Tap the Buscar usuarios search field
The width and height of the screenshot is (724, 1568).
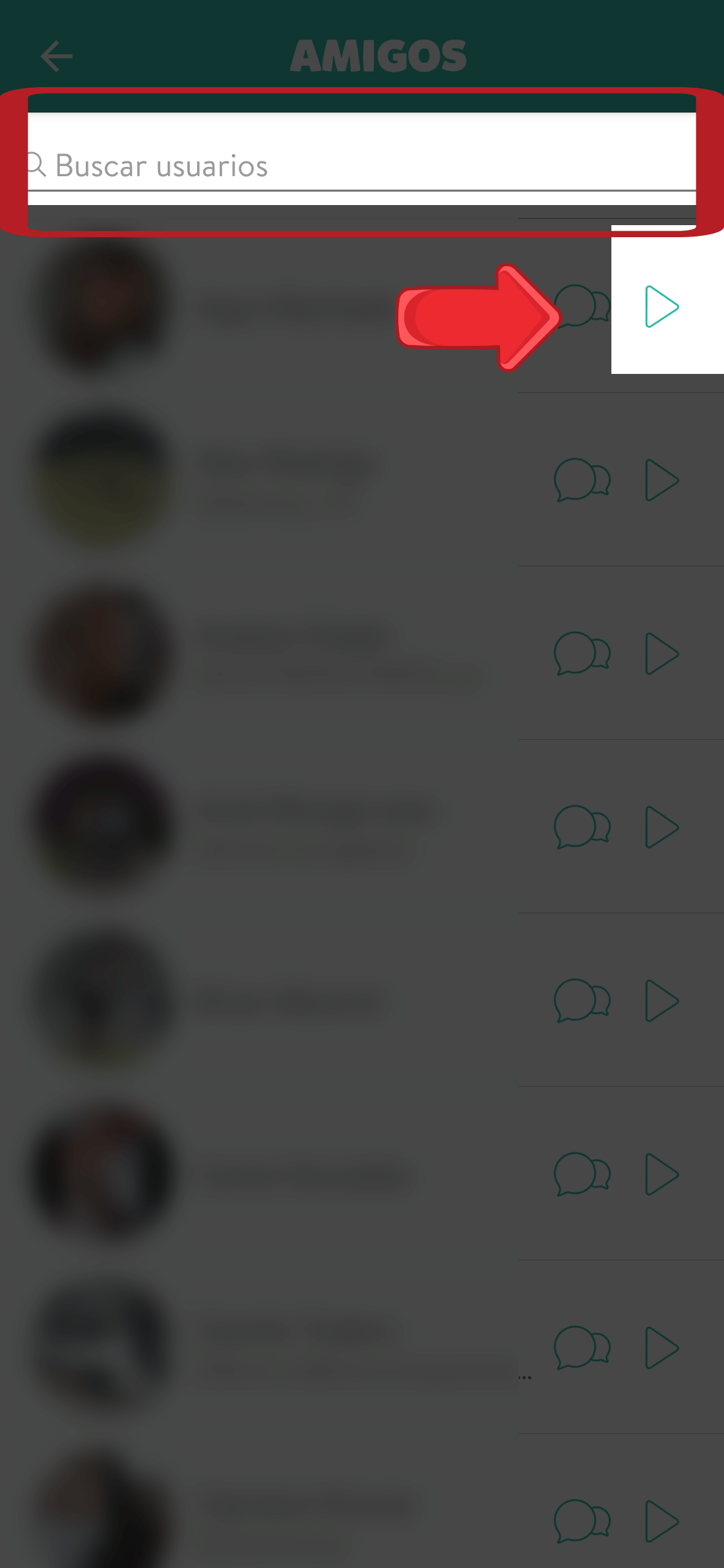[362, 166]
